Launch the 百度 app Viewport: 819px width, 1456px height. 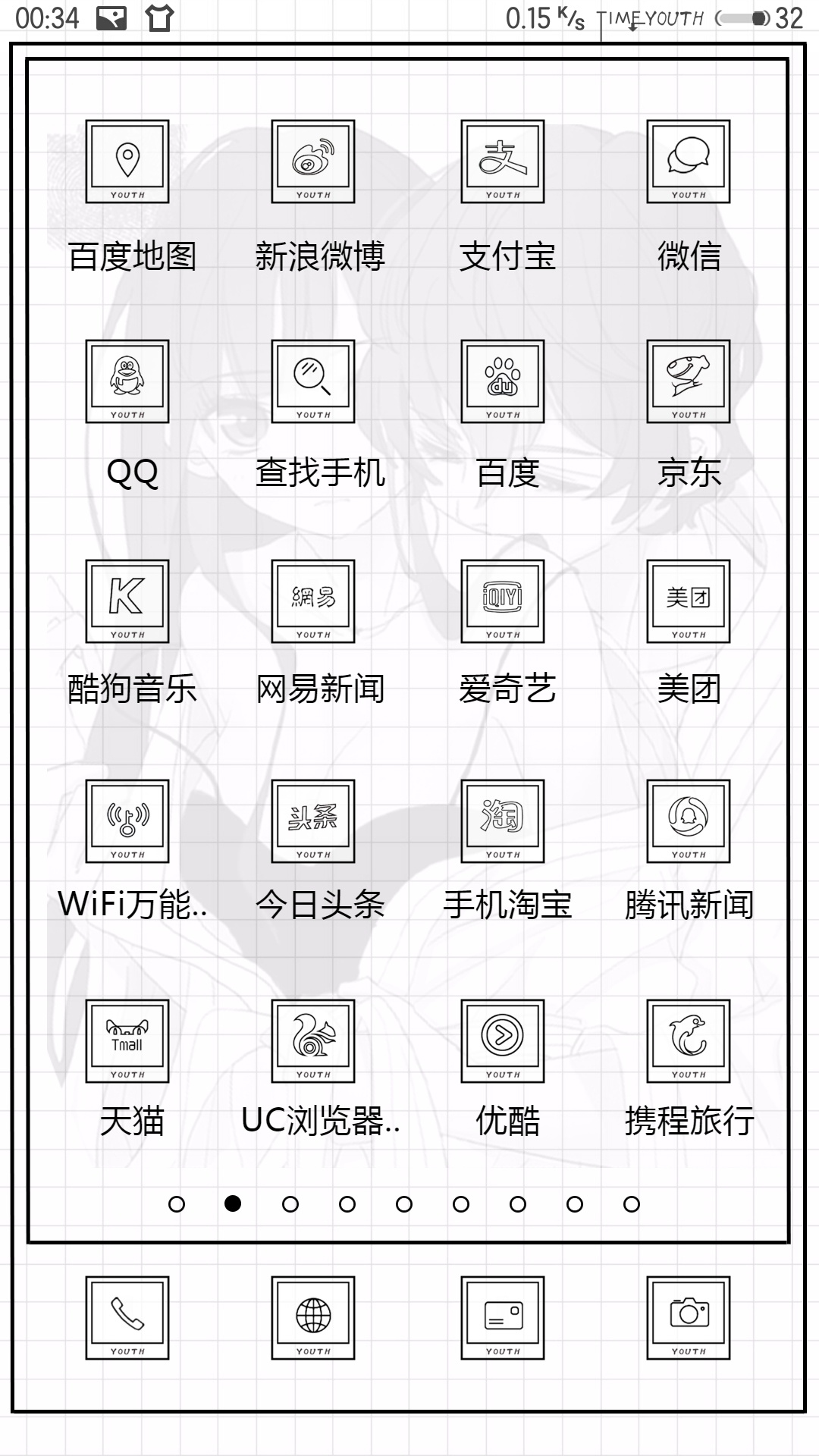(503, 381)
